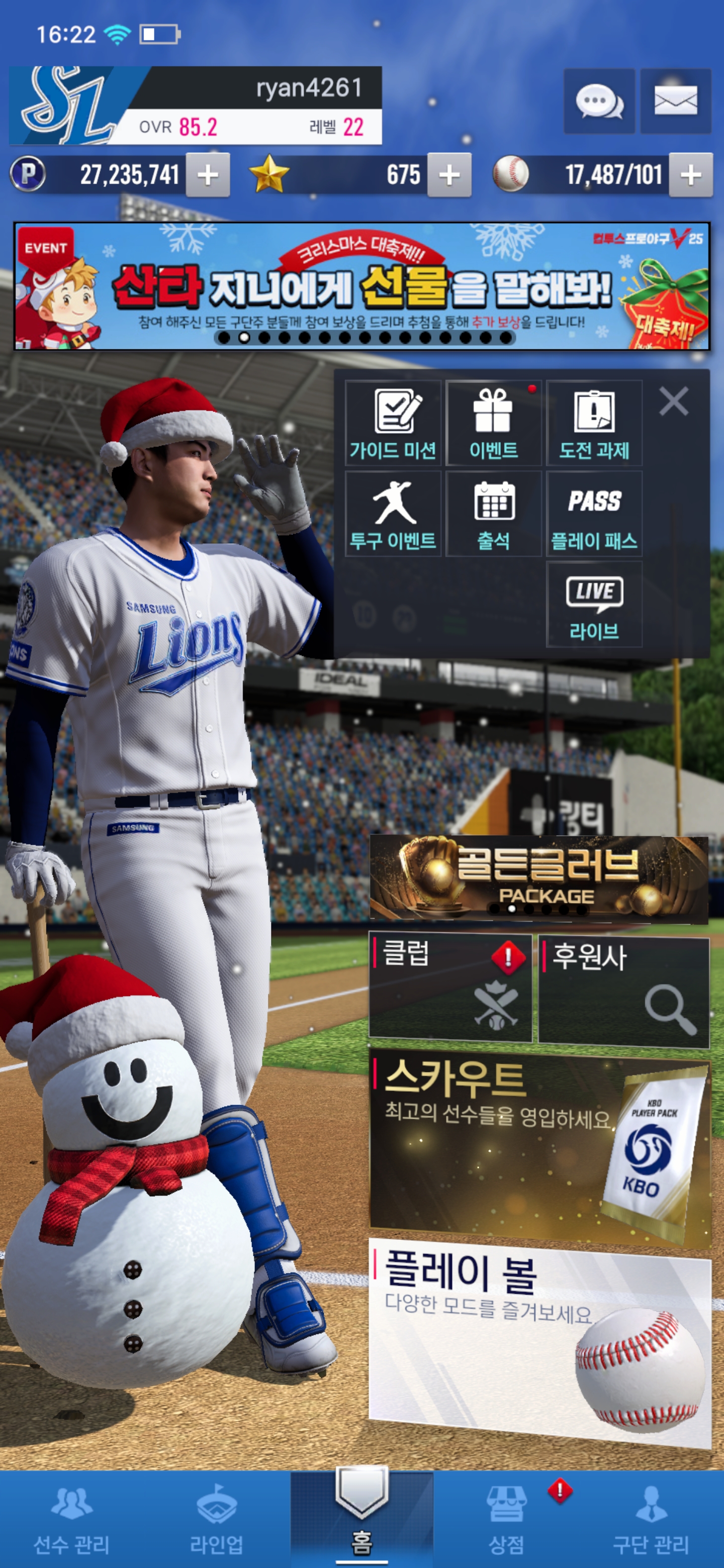Open the 골든글러브 PACKAGE banner
Screen dimensions: 724x1568
(538, 877)
